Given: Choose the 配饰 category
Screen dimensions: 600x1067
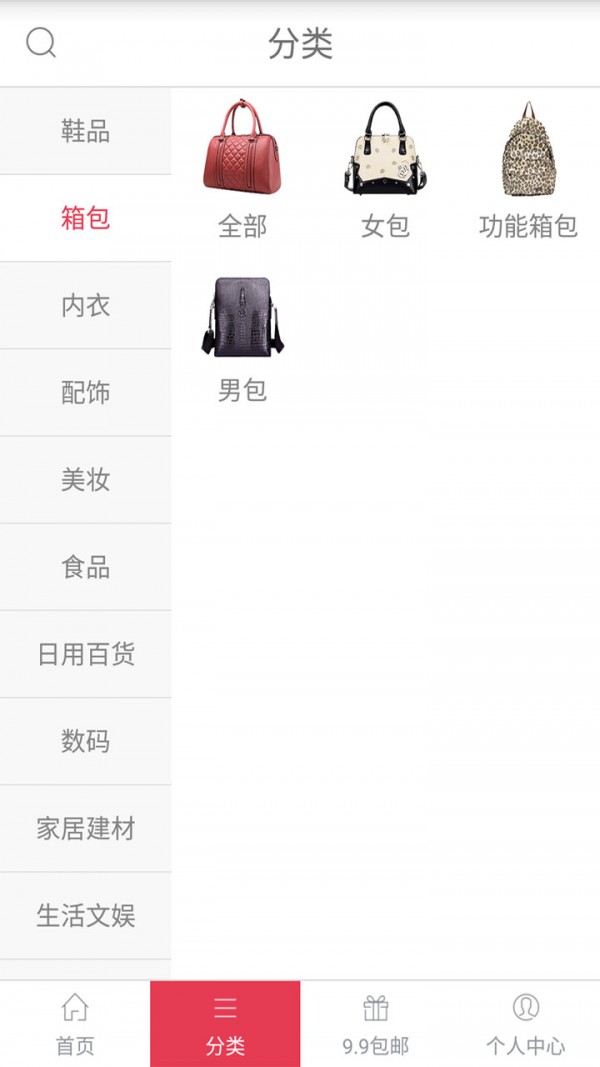Looking at the screenshot, I should click(85, 392).
